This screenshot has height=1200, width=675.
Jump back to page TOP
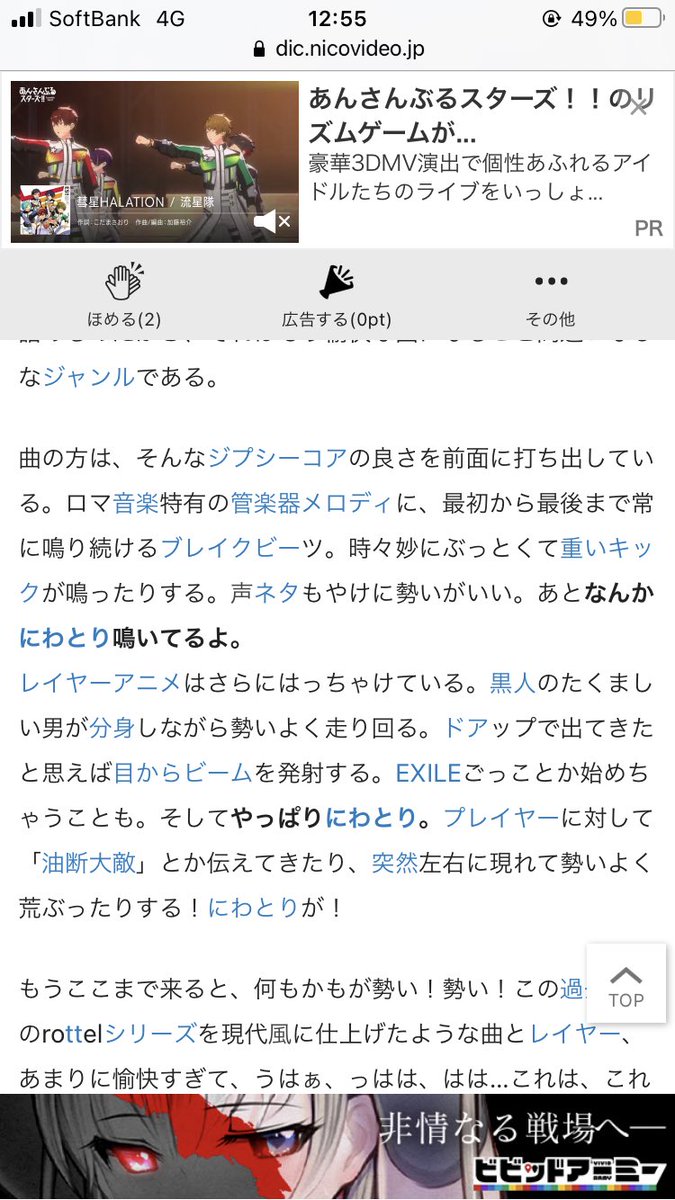coord(626,984)
